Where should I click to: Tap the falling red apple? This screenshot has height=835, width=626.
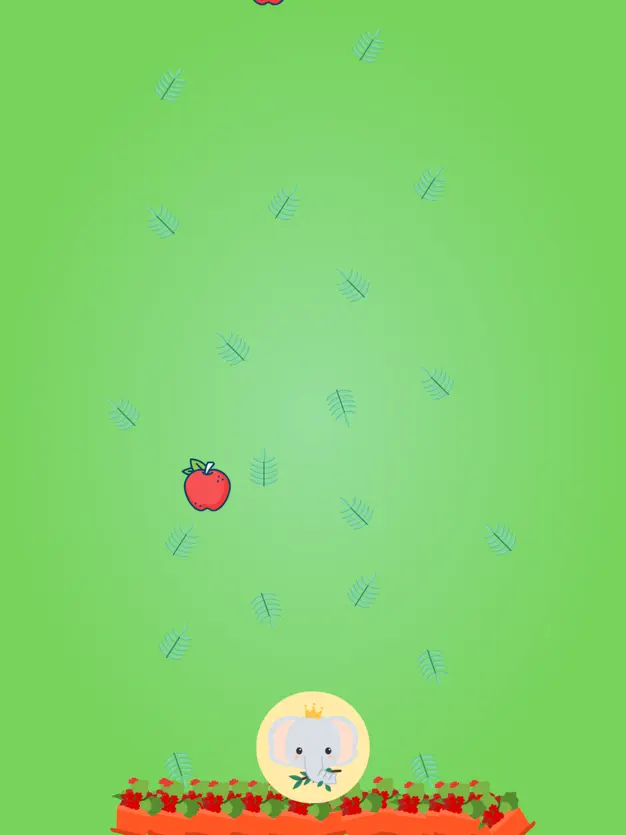click(x=207, y=487)
